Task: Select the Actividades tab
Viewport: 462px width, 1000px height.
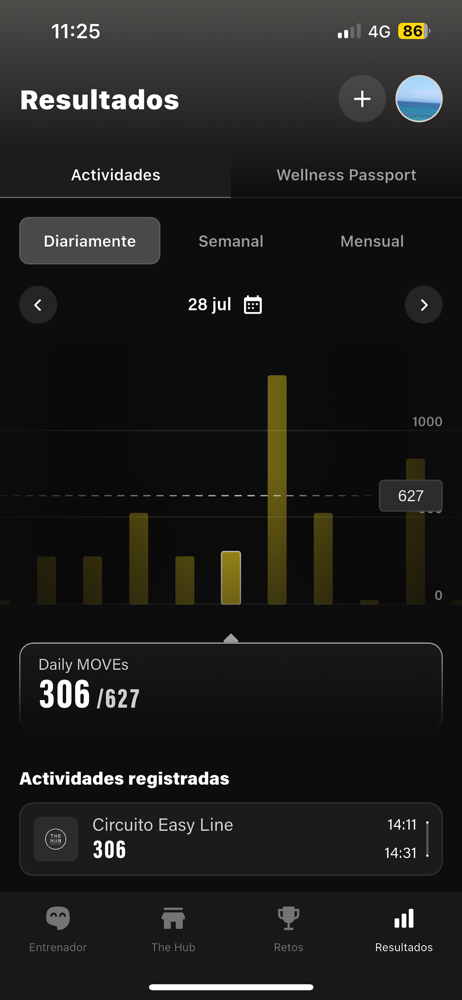Action: 116,175
